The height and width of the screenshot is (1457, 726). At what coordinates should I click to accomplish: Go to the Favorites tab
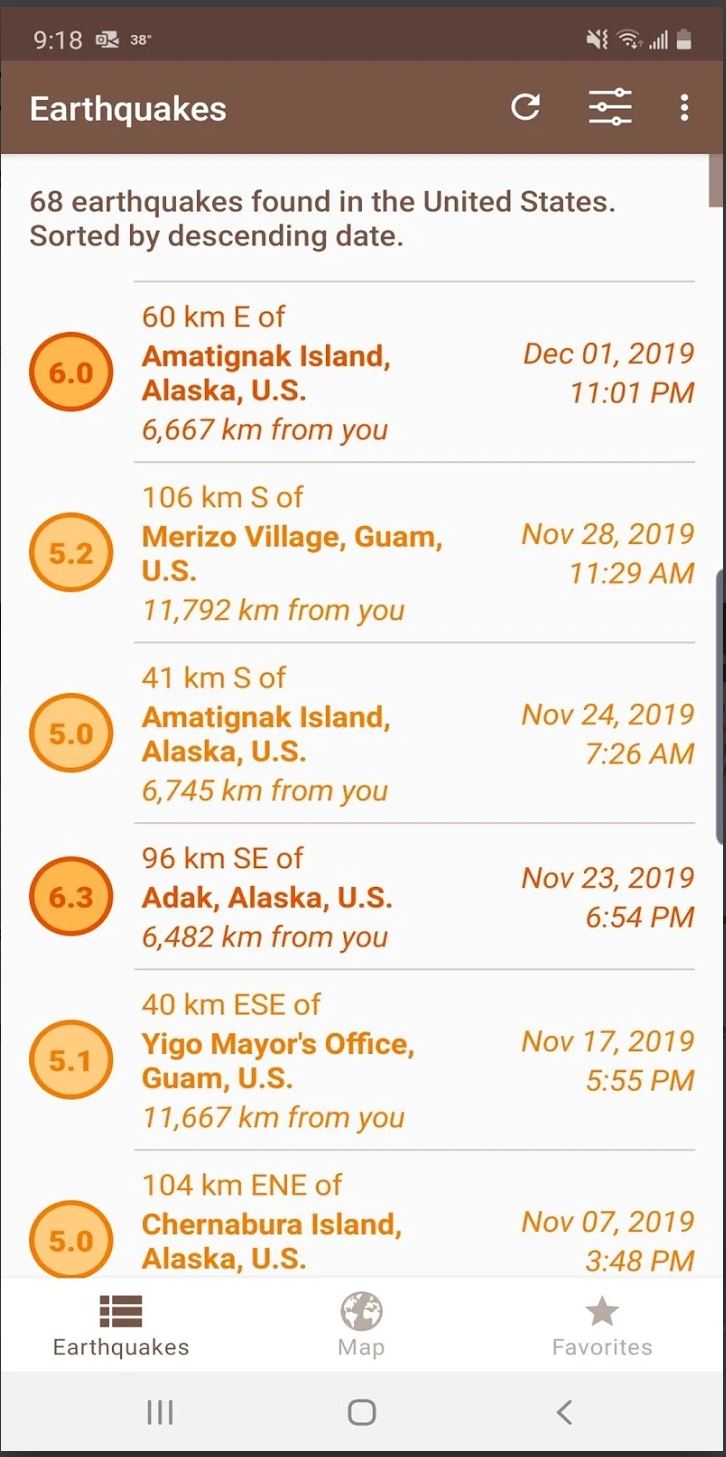602,1324
